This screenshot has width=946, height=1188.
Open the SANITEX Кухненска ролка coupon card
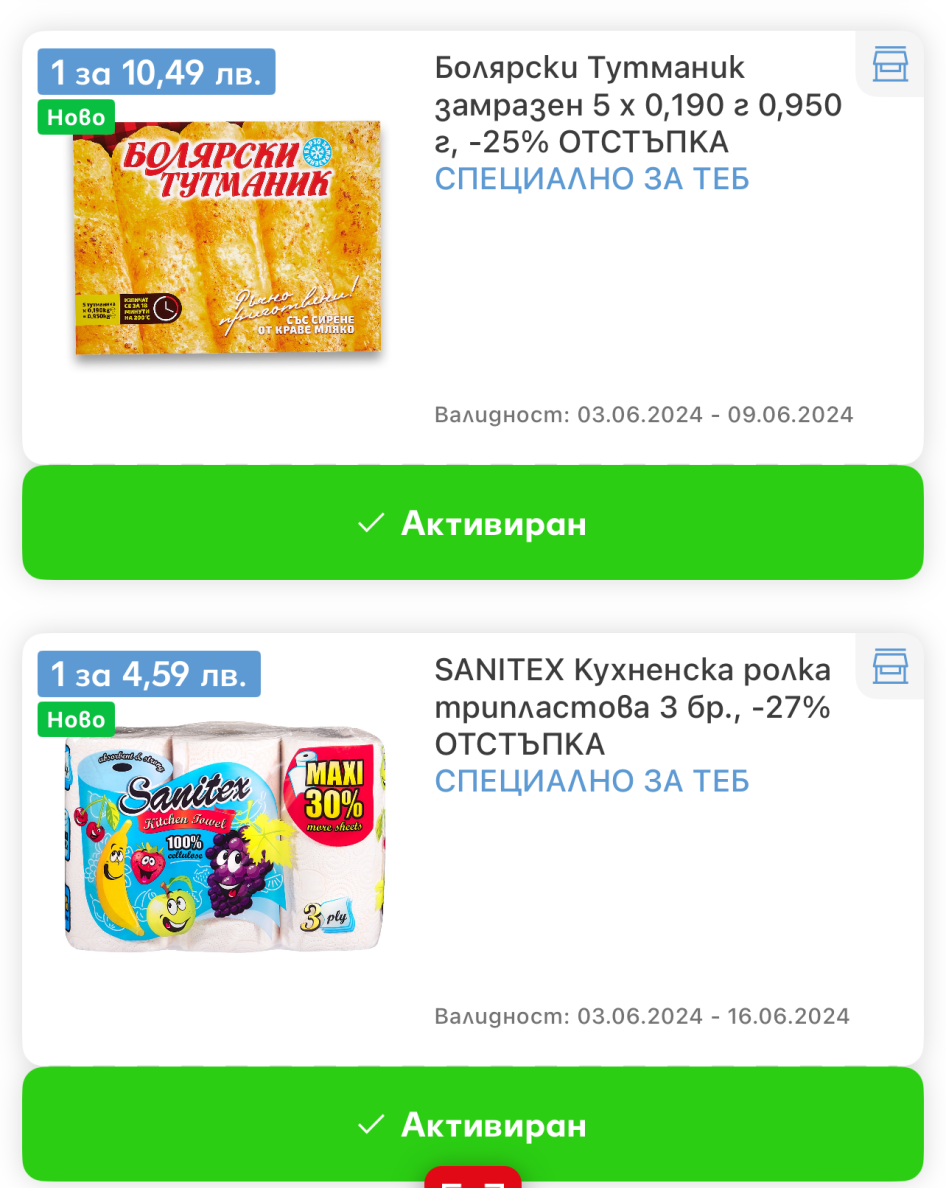473,850
